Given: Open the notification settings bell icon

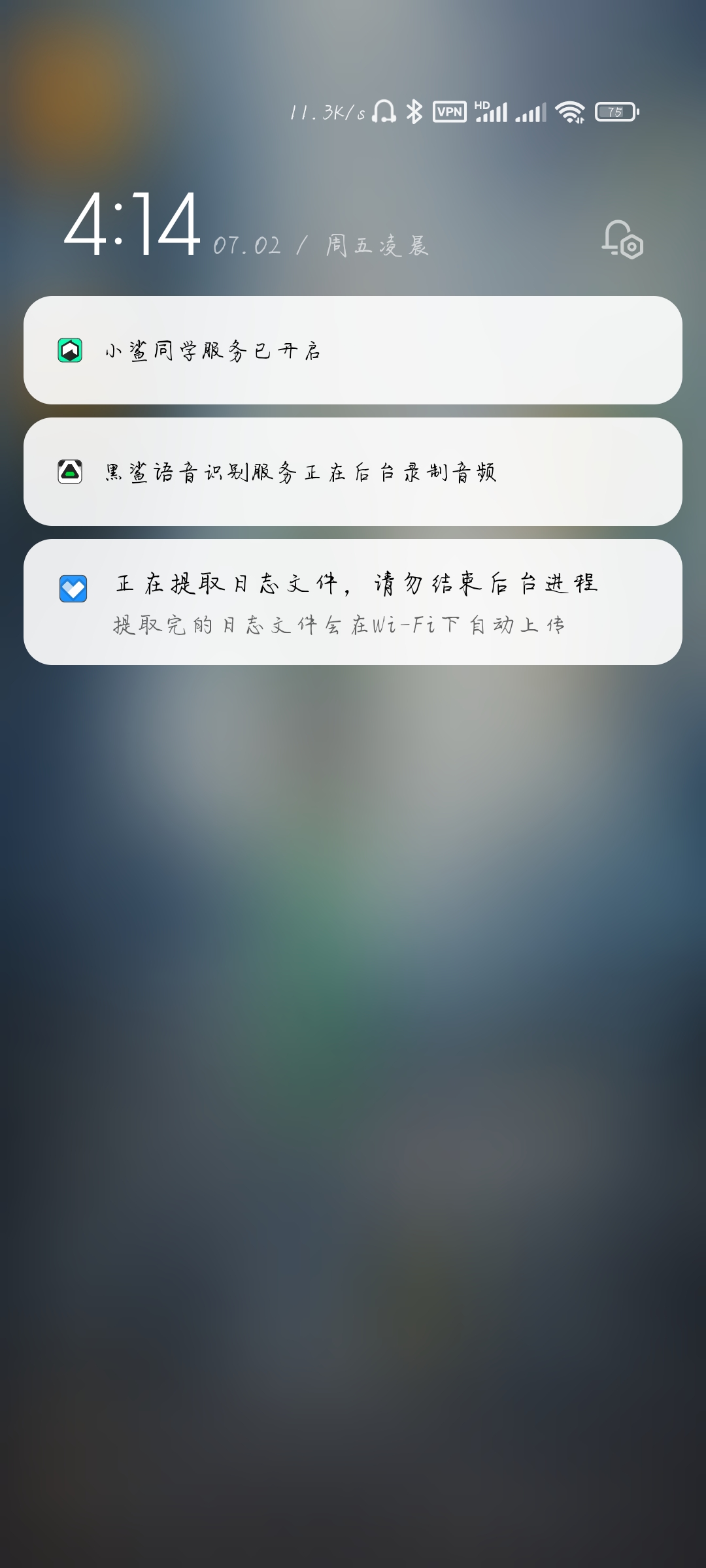Looking at the screenshot, I should coord(622,240).
